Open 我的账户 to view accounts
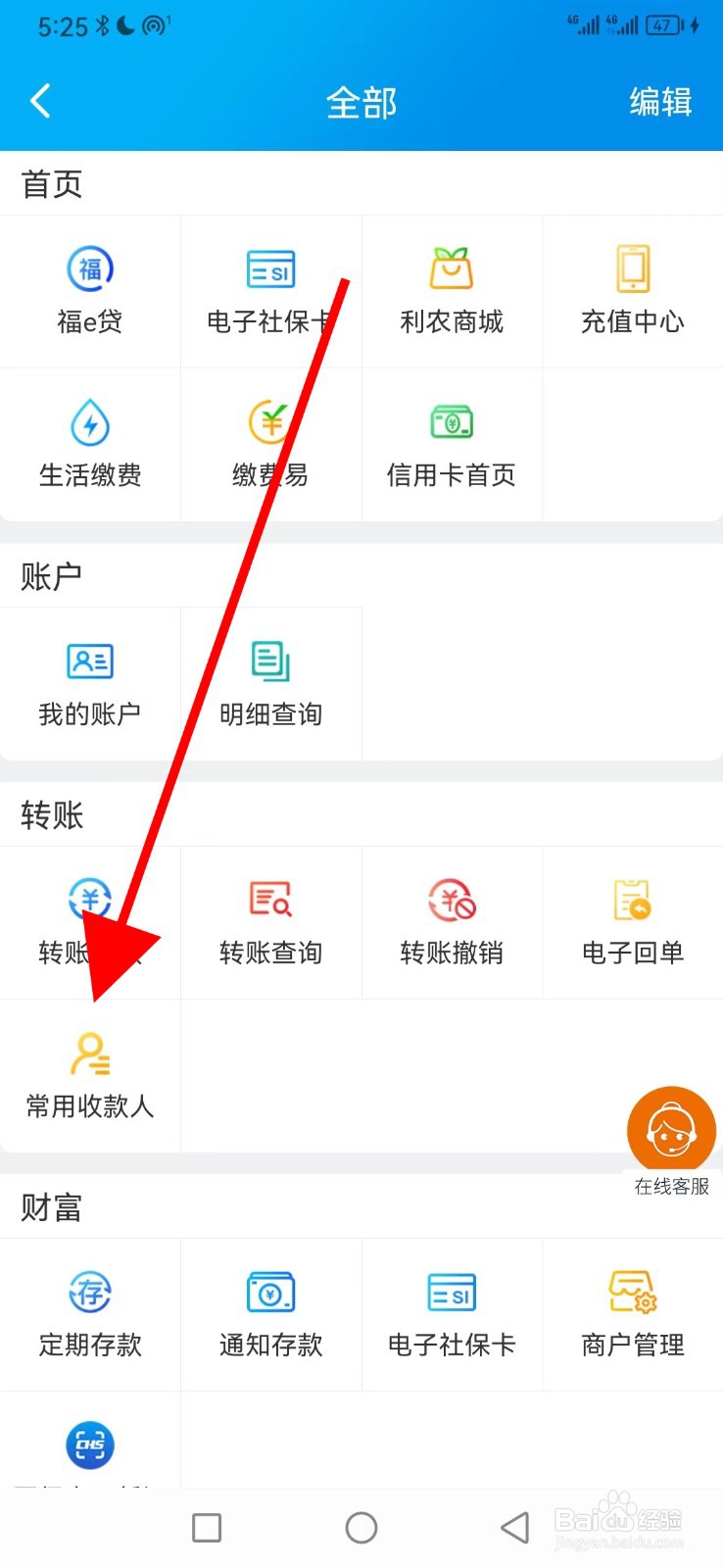 pos(90,683)
